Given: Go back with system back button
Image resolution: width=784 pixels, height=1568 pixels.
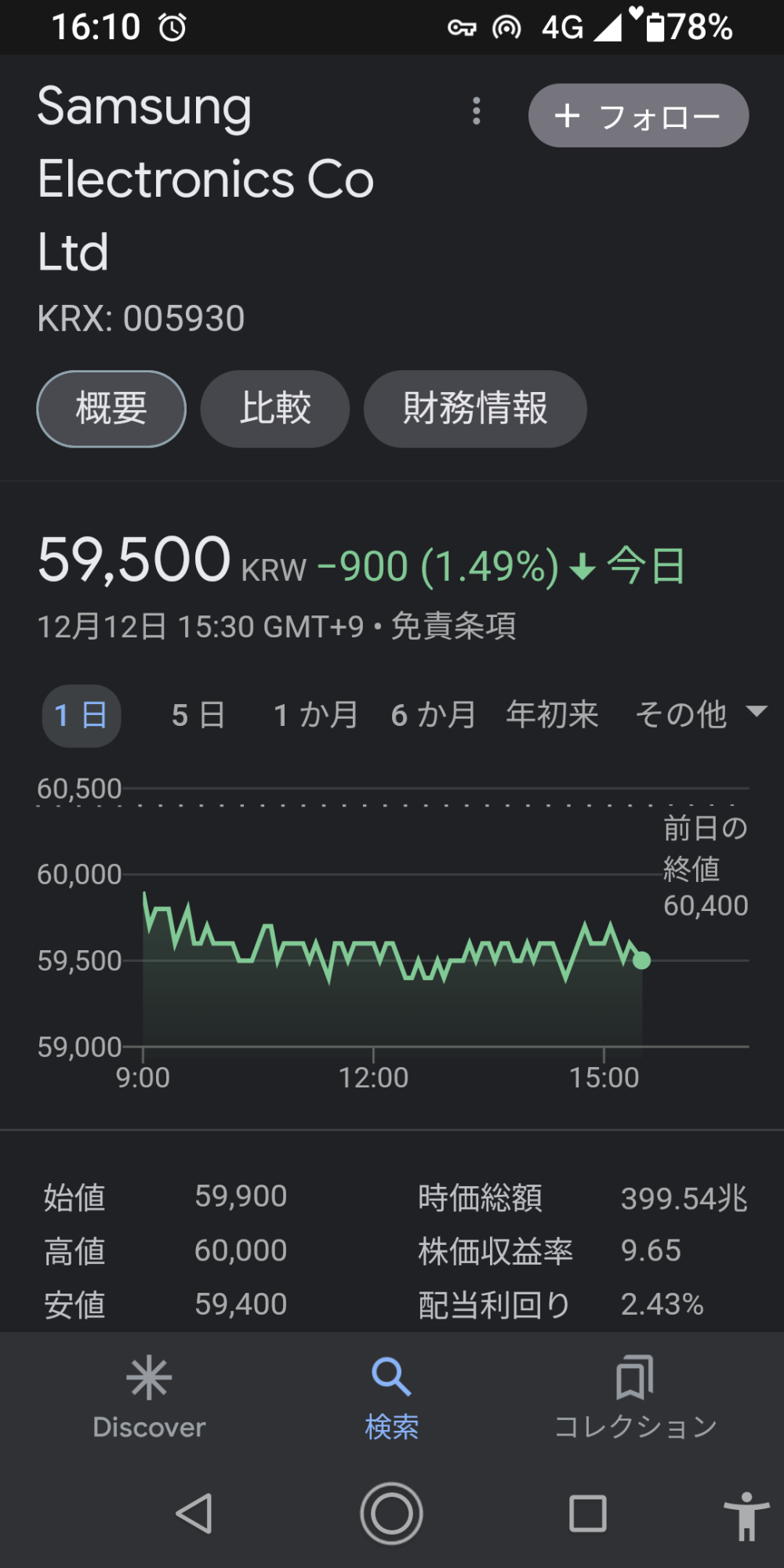Looking at the screenshot, I should tap(194, 1513).
